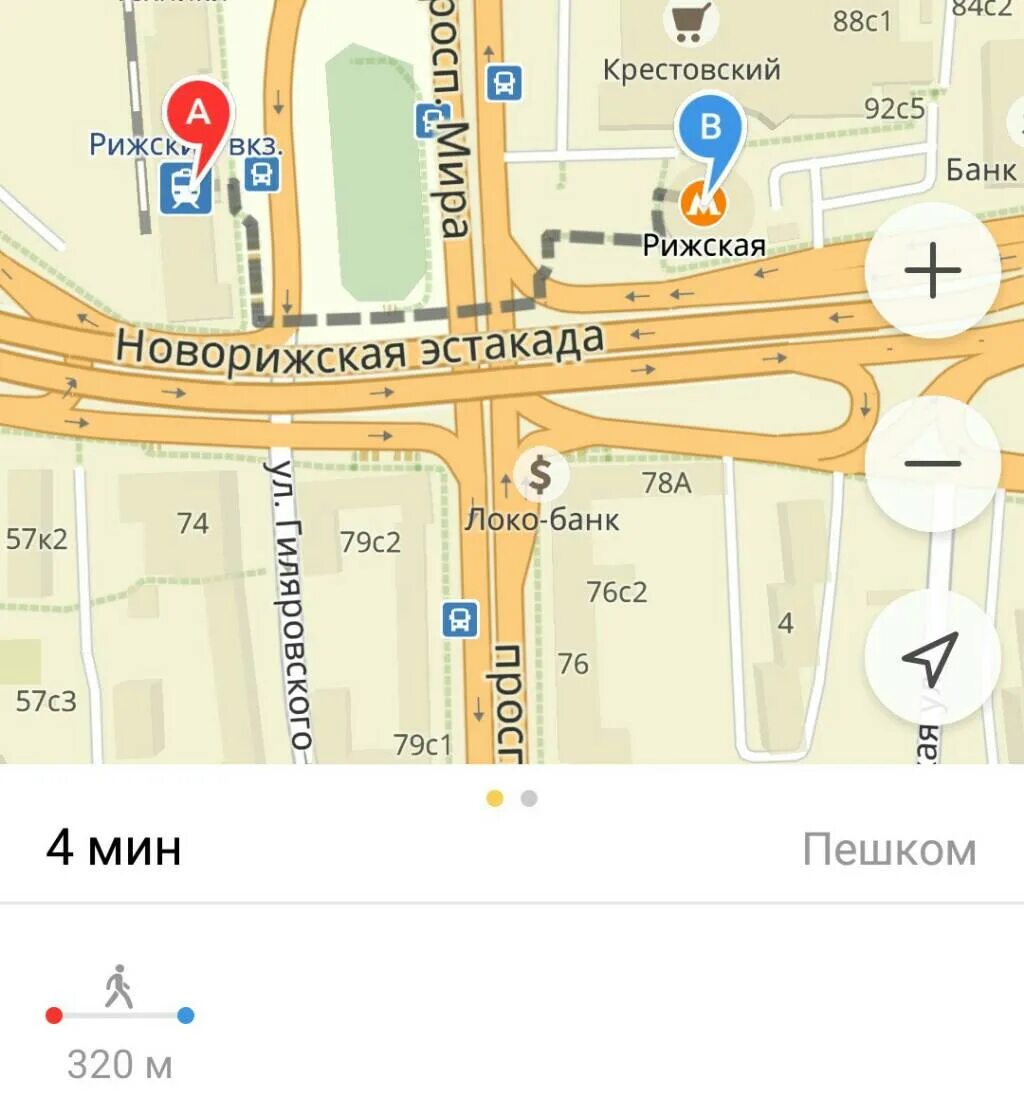Click the Крестовский shopping cart icon
Image resolution: width=1024 pixels, height=1097 pixels.
(688, 20)
